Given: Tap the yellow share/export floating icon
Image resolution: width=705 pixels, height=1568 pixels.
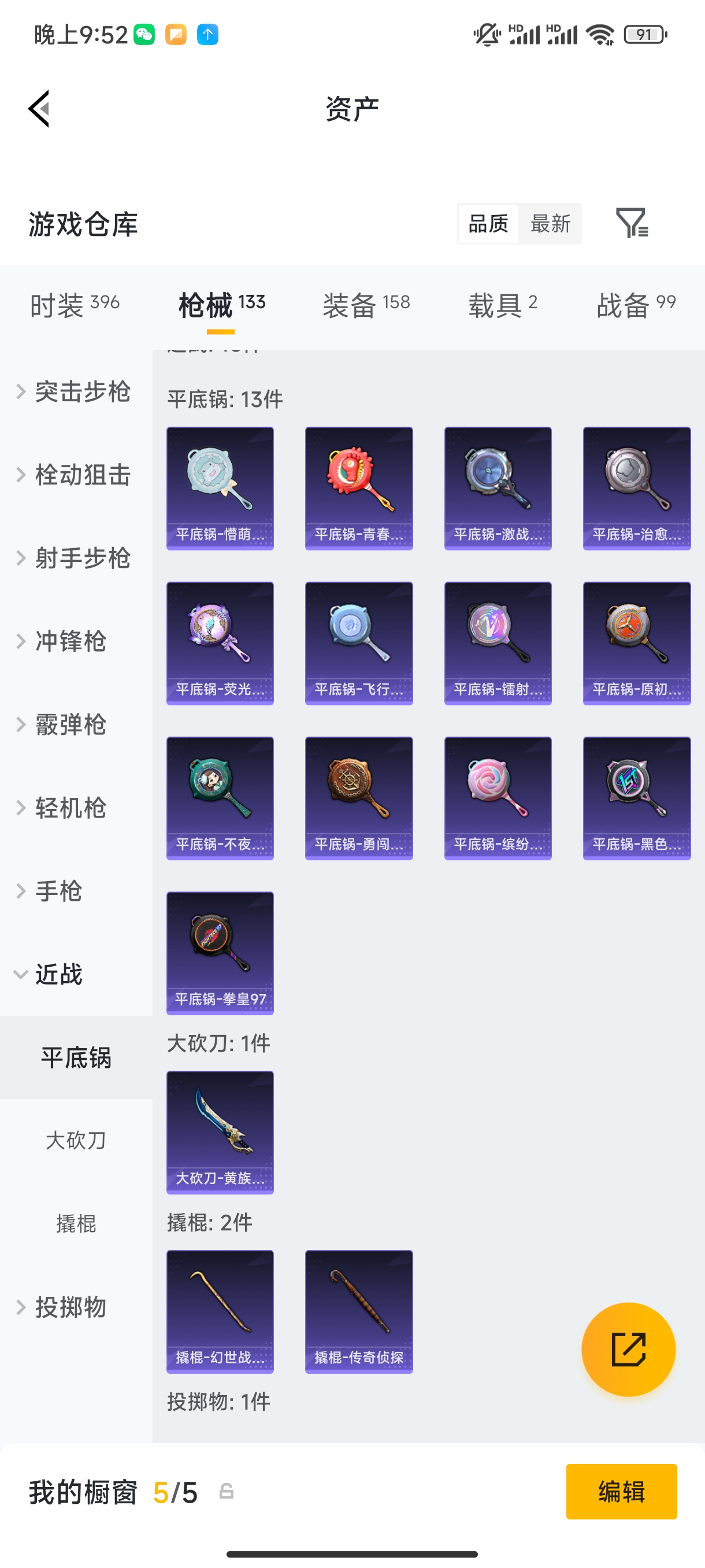Looking at the screenshot, I should 629,1349.
